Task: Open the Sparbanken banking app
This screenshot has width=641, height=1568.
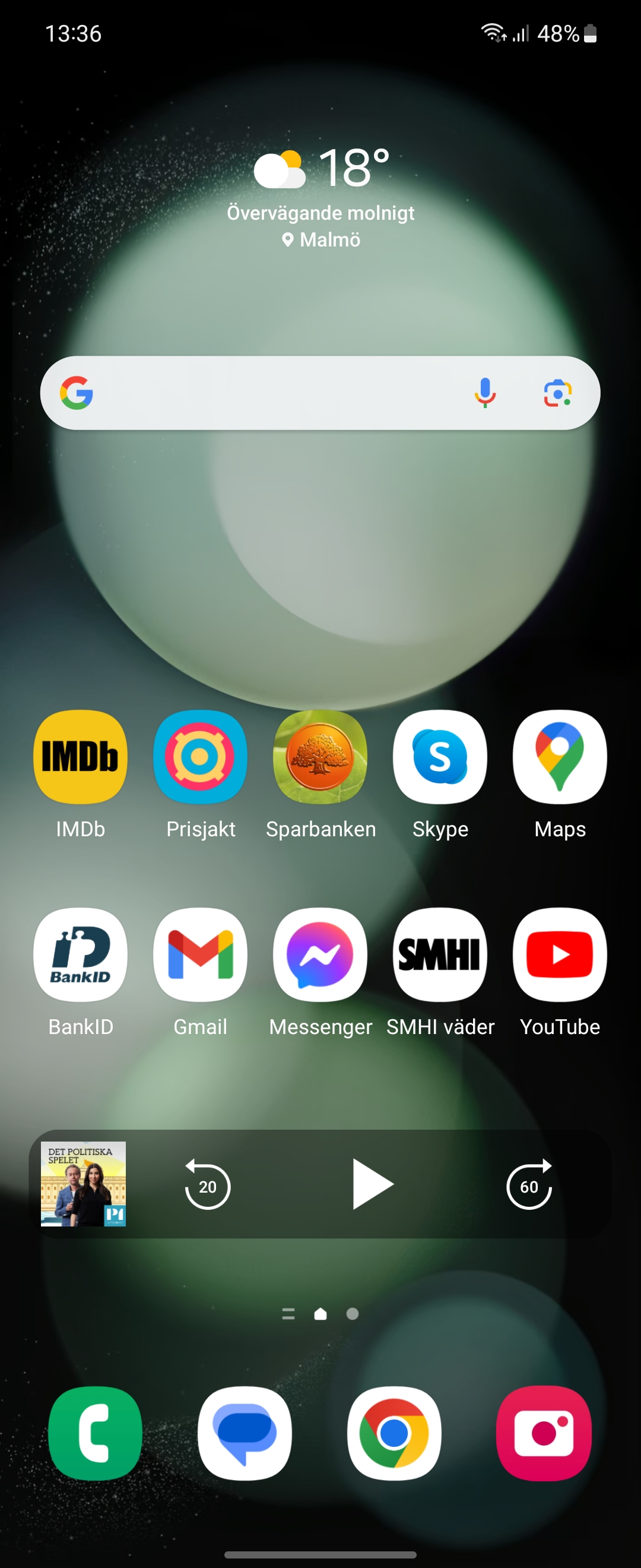Action: point(320,757)
